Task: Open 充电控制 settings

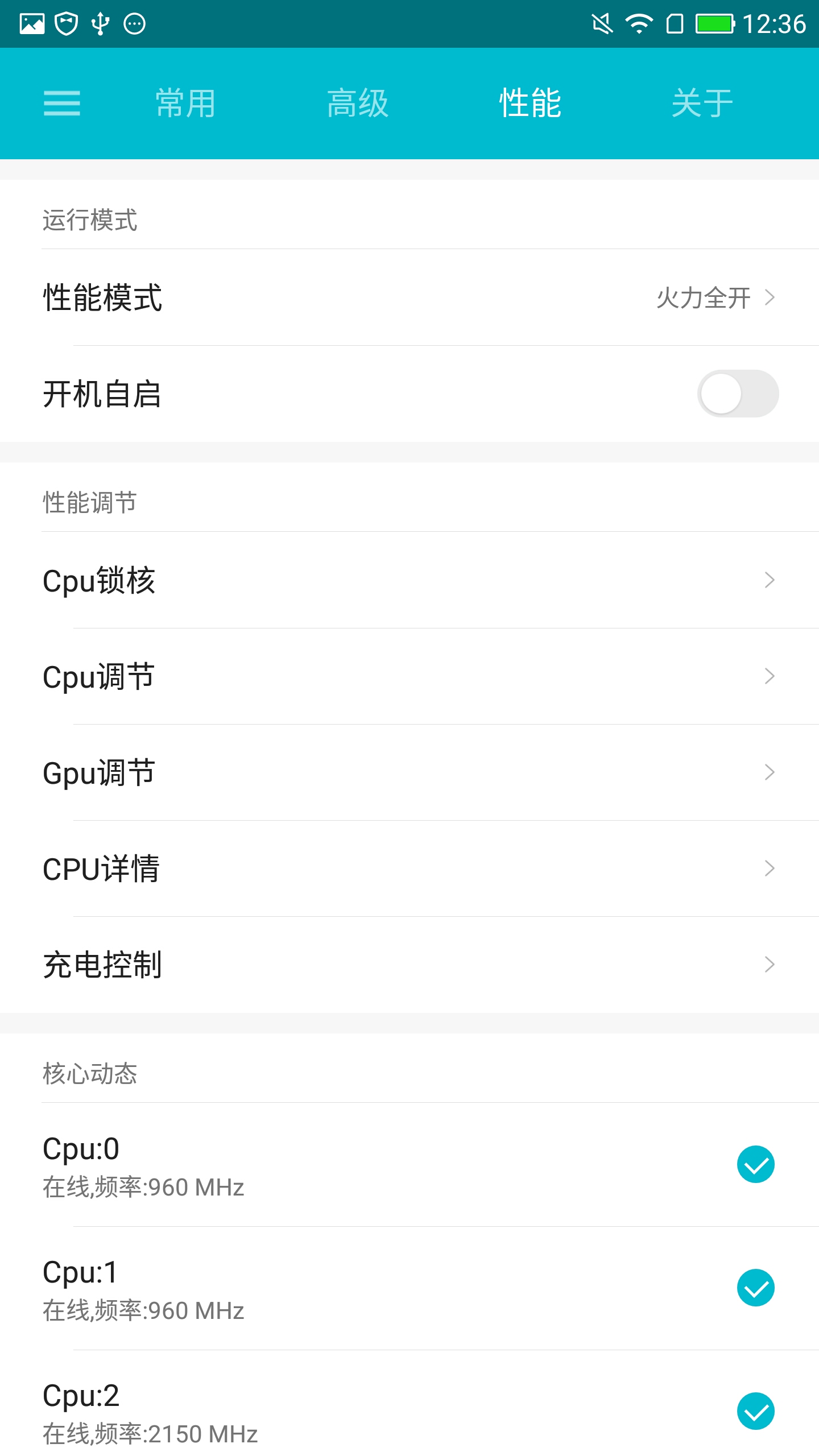Action: [409, 965]
